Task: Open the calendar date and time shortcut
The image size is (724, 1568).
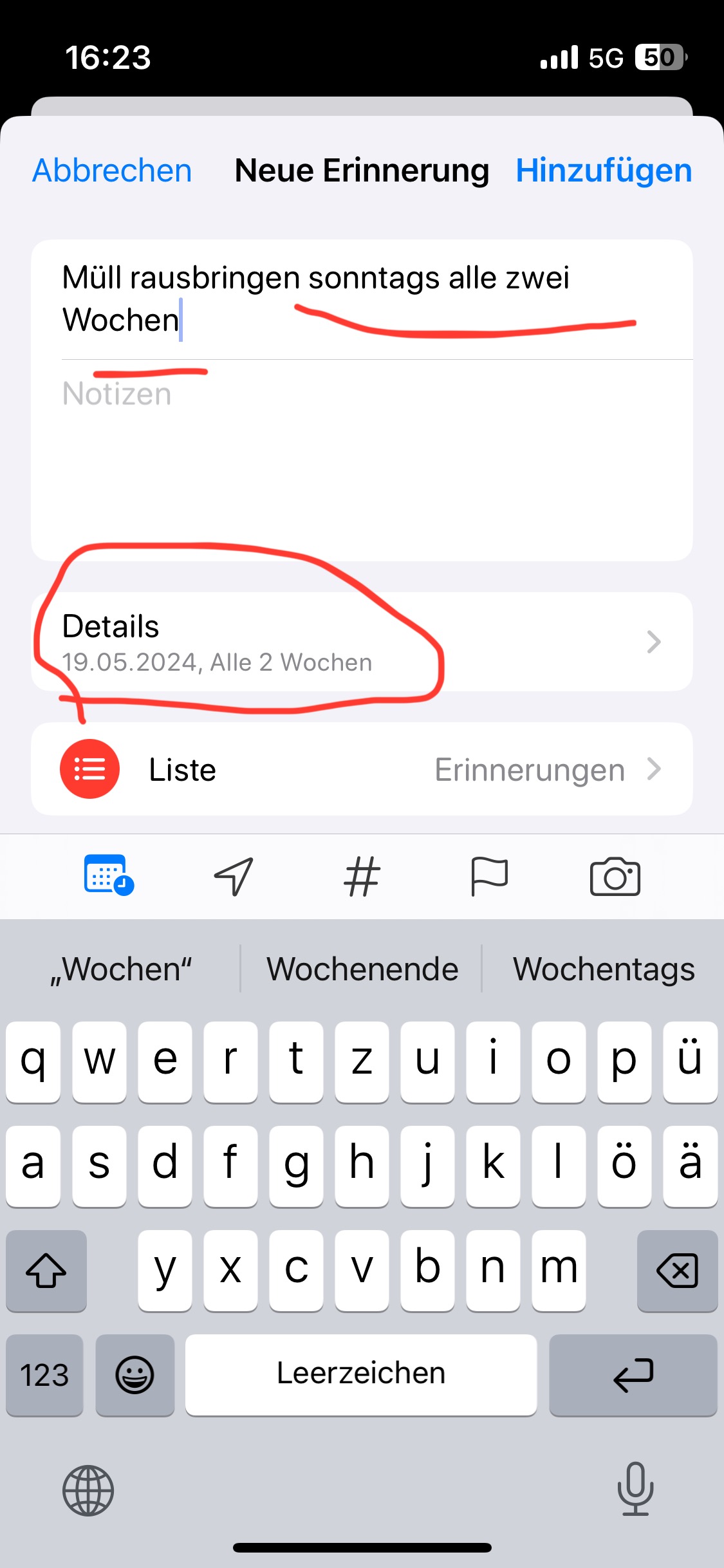Action: click(x=109, y=875)
